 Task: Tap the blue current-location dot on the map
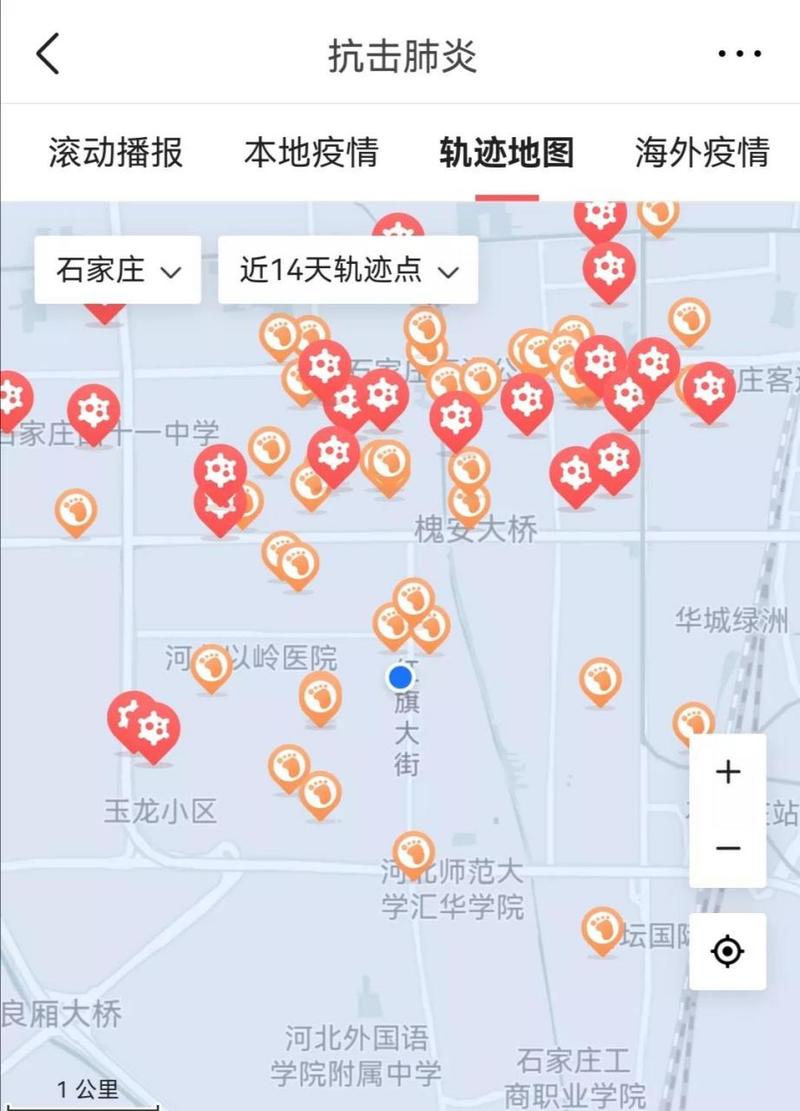coord(400,678)
